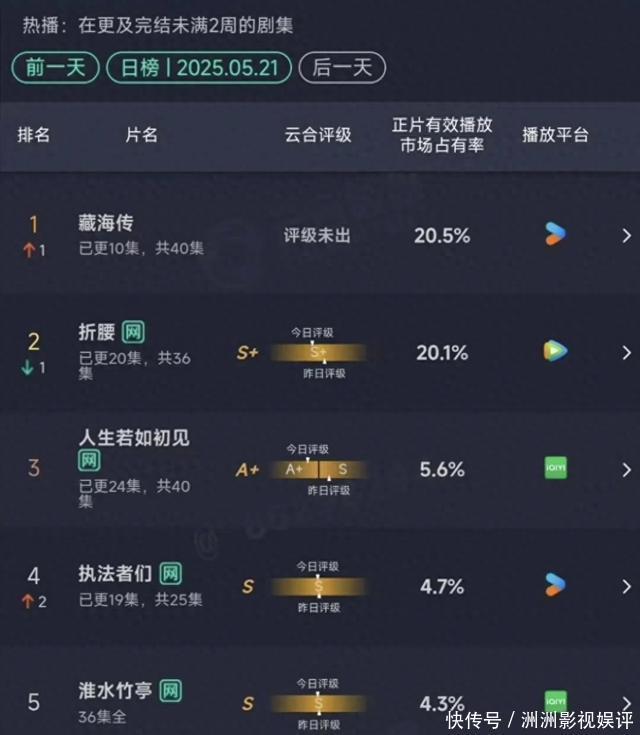Open details for 人生若如初见
This screenshot has width=640, height=735.
click(x=627, y=469)
